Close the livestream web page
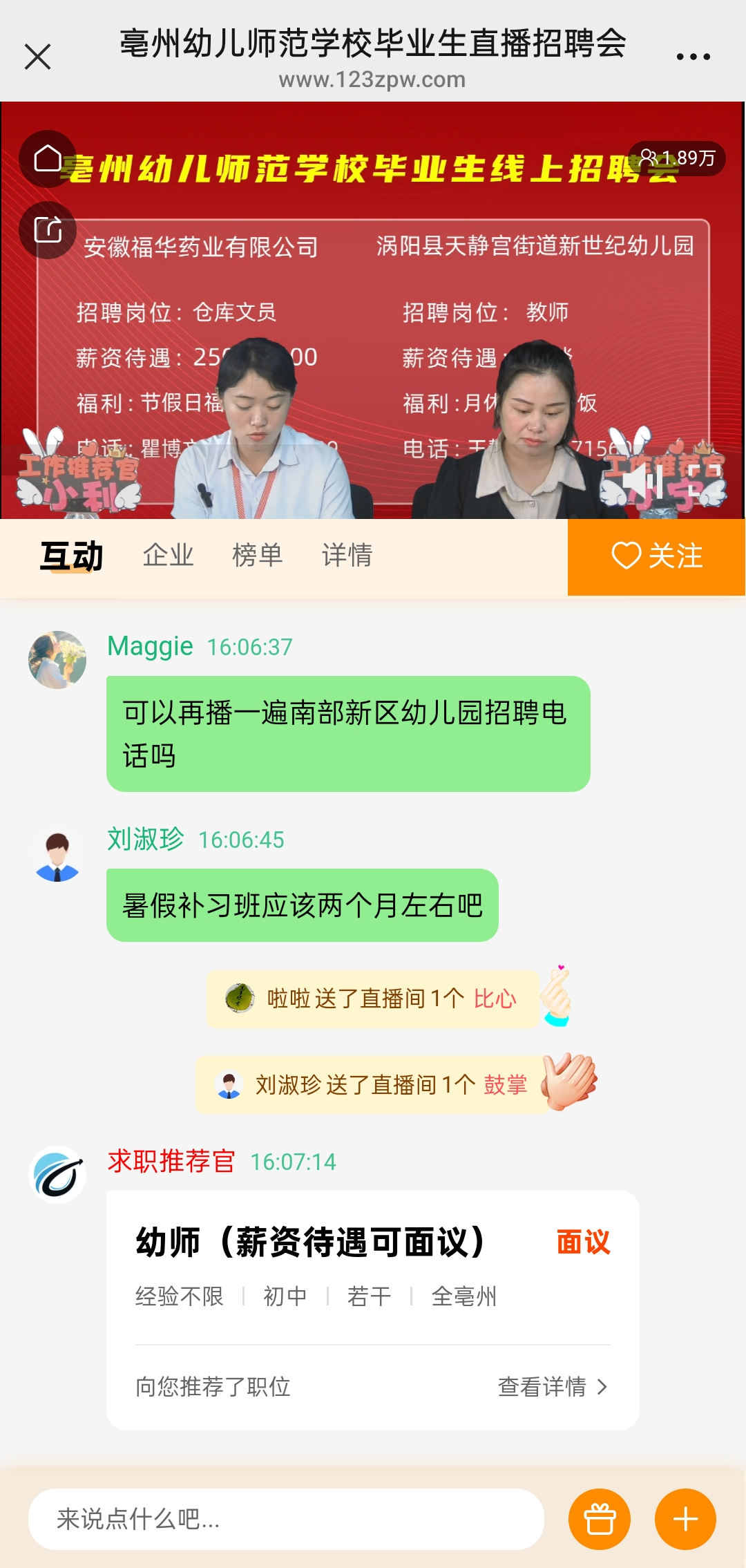 point(37,57)
